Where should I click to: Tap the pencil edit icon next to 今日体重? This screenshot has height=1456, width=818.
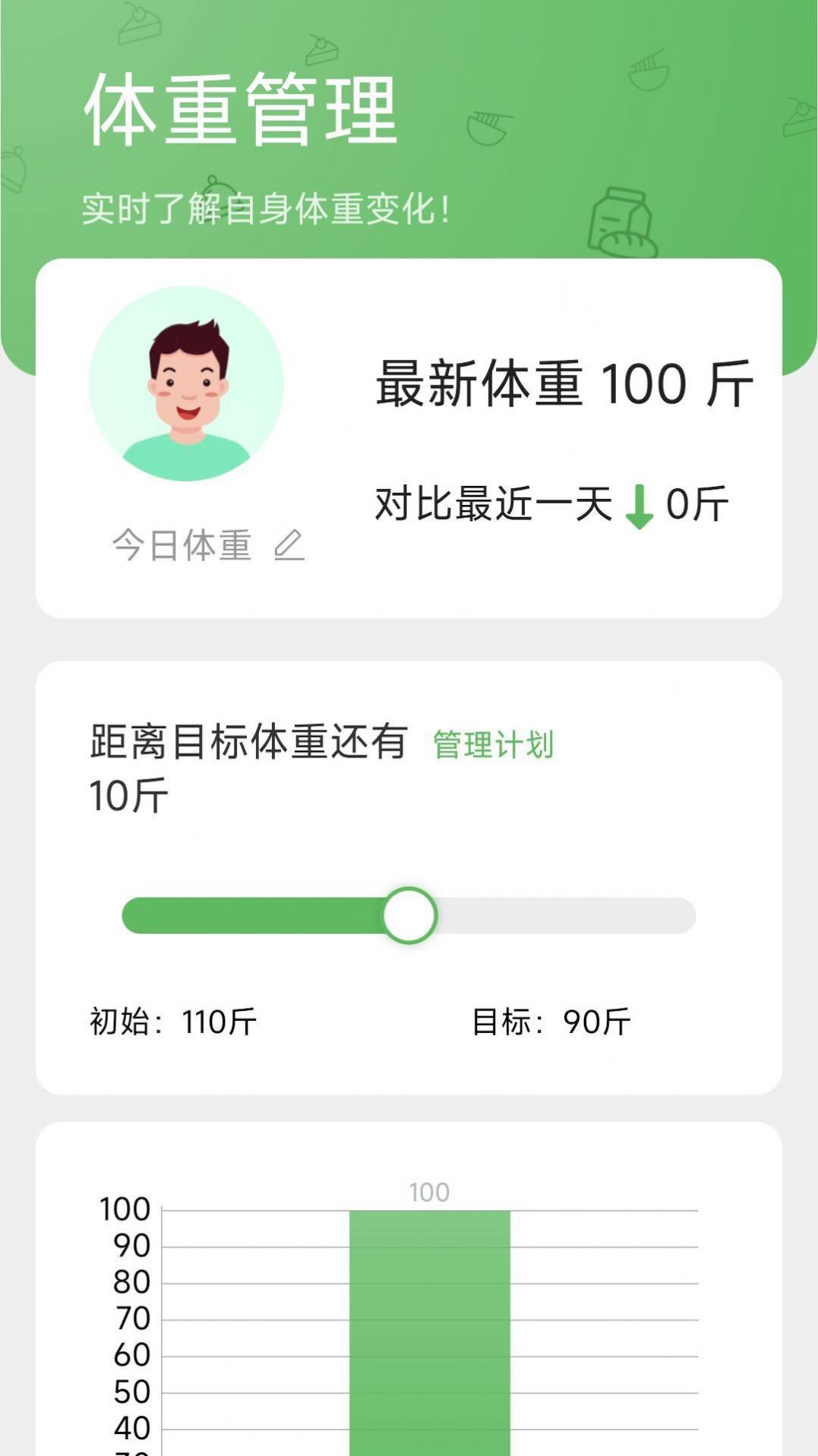290,545
